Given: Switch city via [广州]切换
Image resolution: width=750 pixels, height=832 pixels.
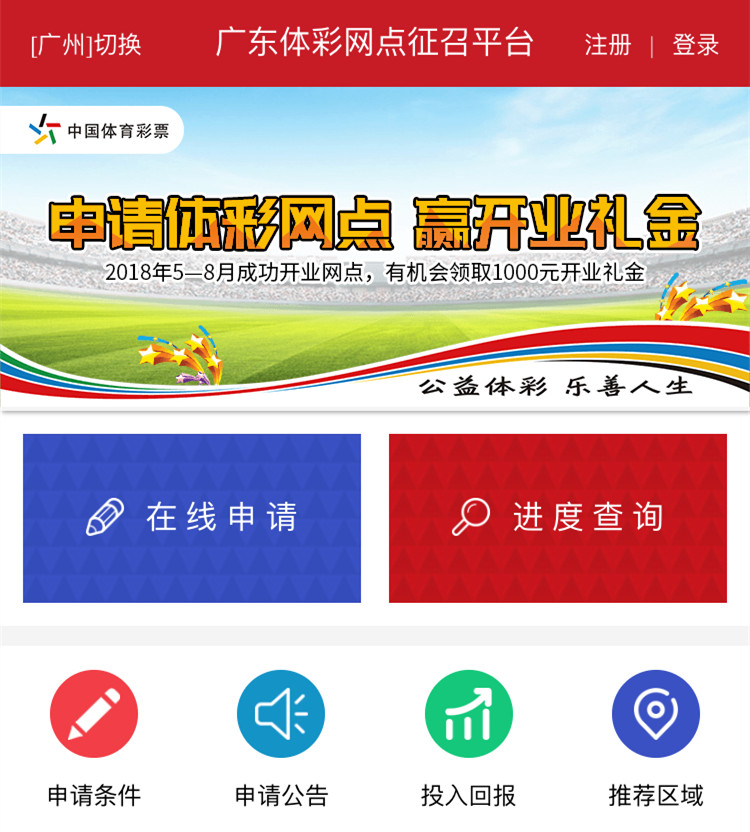Looking at the screenshot, I should tap(86, 45).
